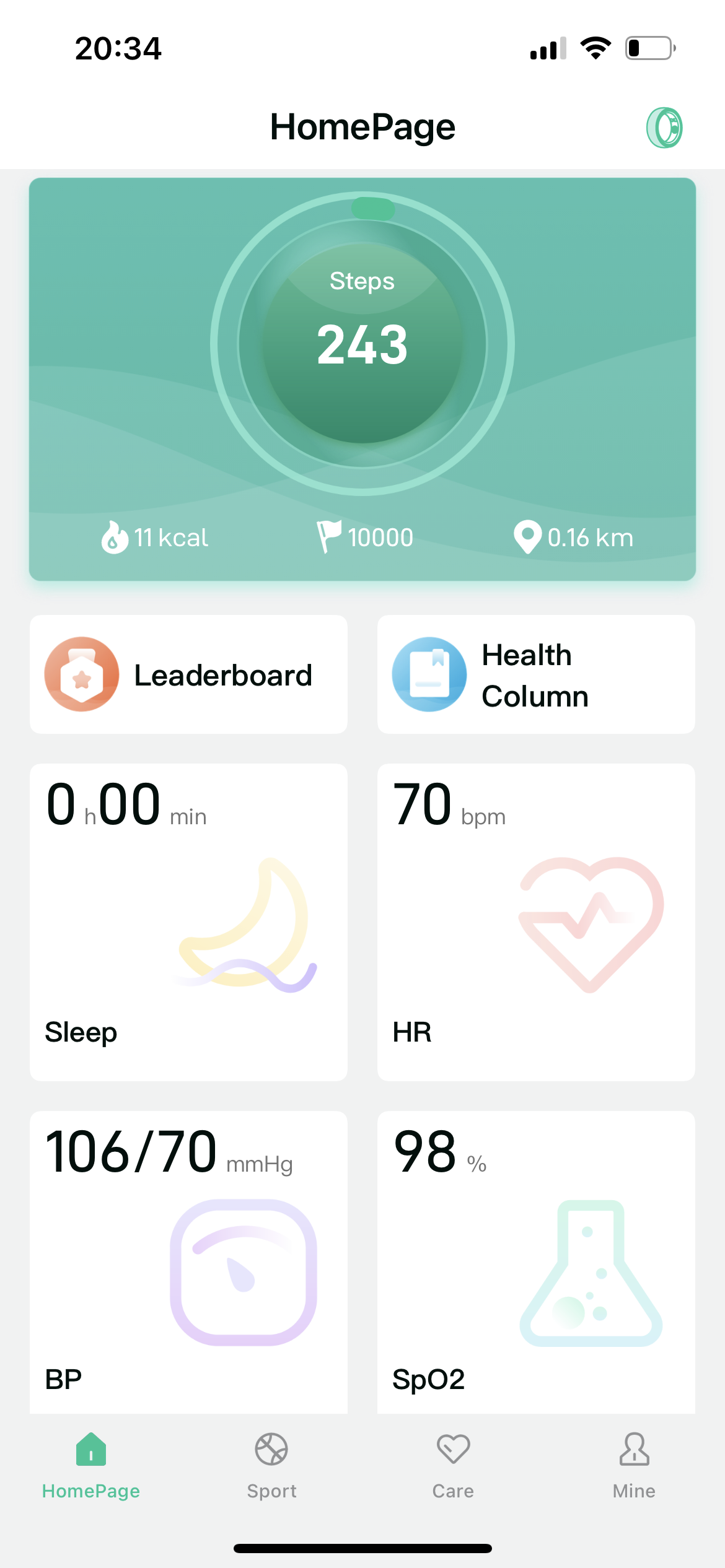Image resolution: width=725 pixels, height=1568 pixels.
Task: Open the HR heart rate card
Action: (x=536, y=922)
